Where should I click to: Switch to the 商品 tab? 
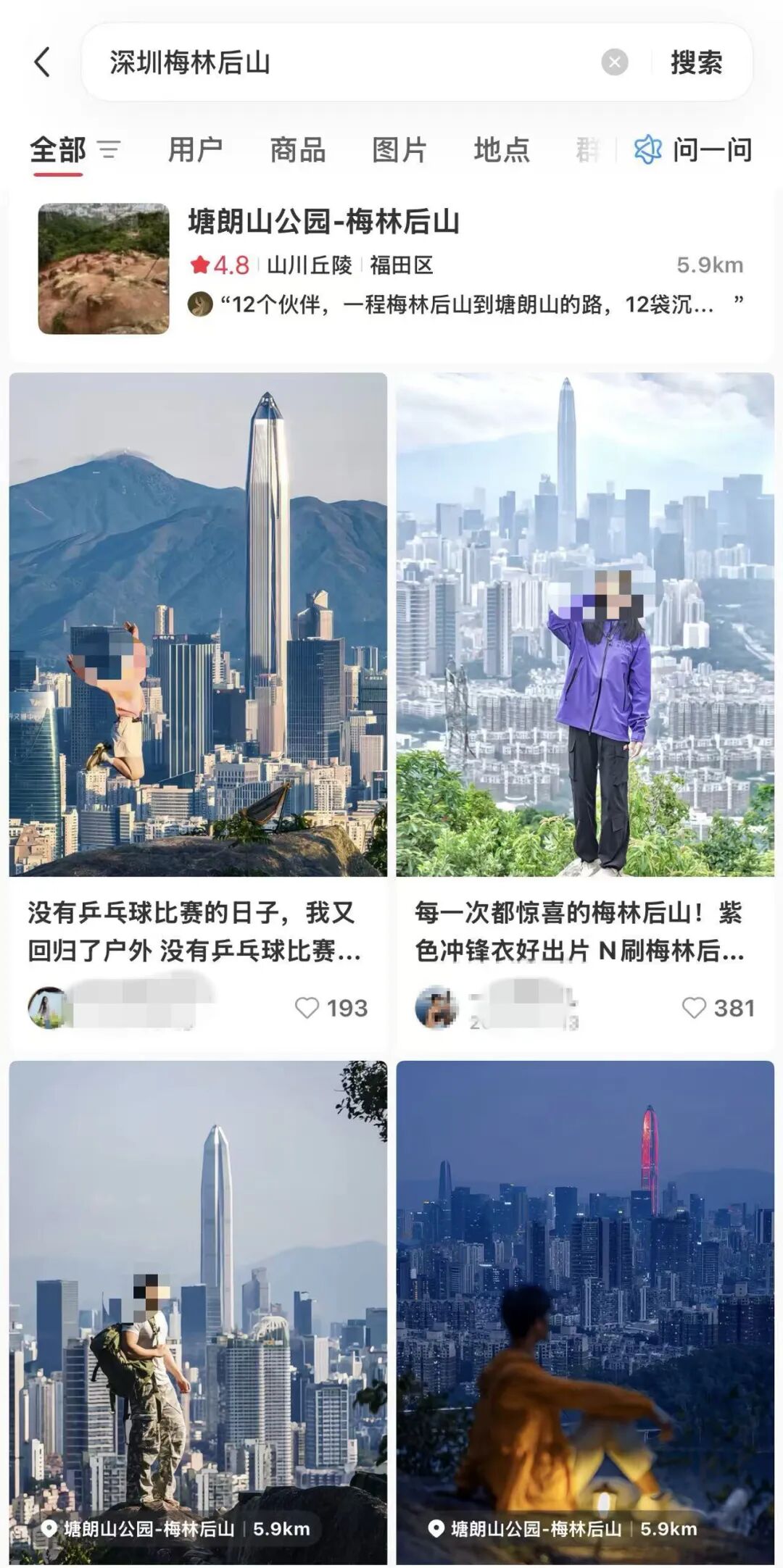tap(297, 150)
